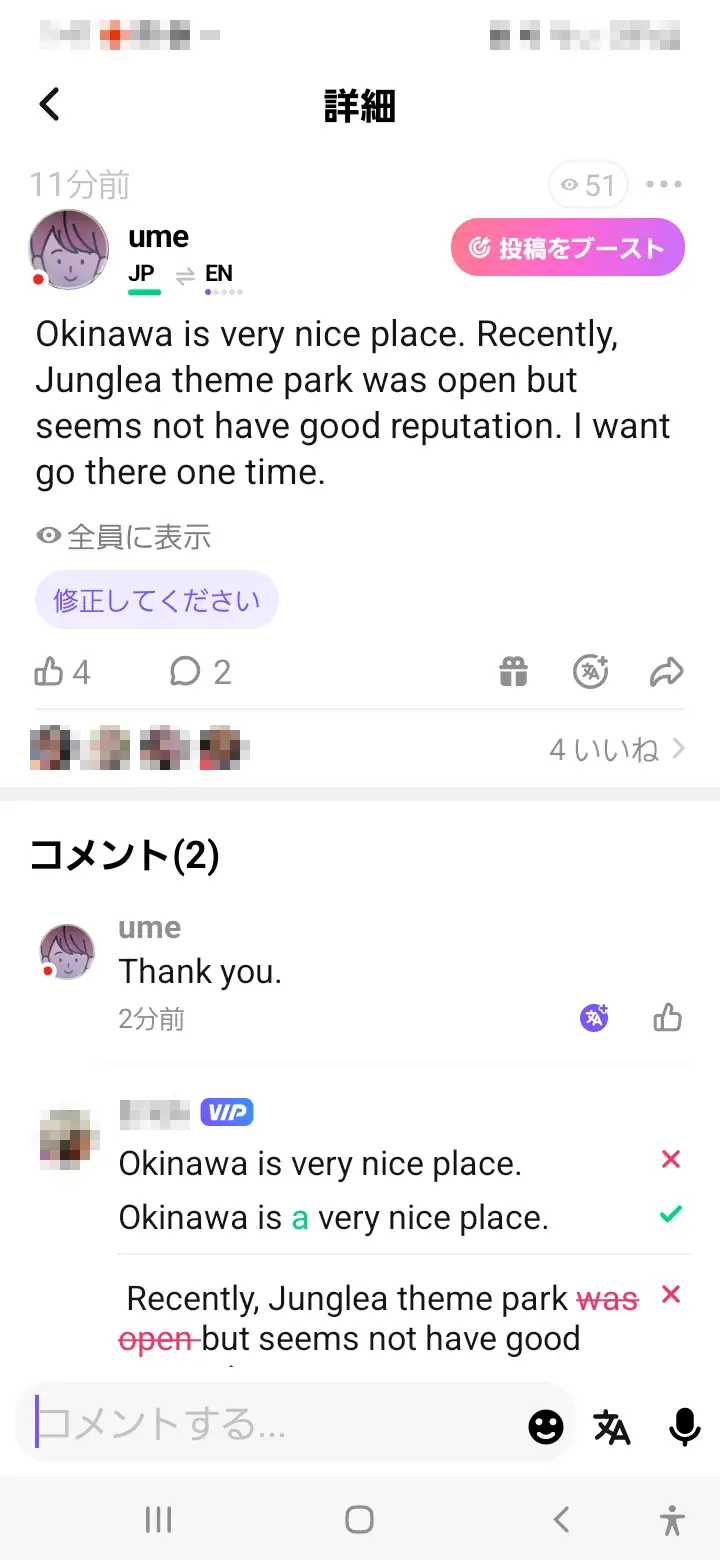Translate the "Thank you." comment

[x=595, y=1019]
